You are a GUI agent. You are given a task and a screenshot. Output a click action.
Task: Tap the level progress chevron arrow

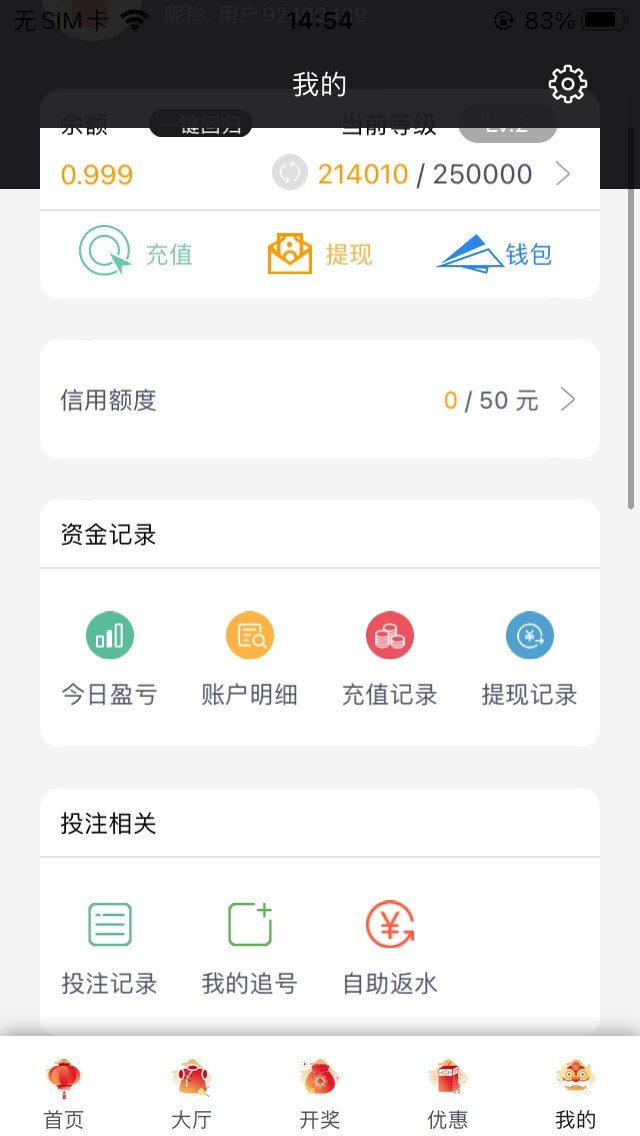pos(563,174)
